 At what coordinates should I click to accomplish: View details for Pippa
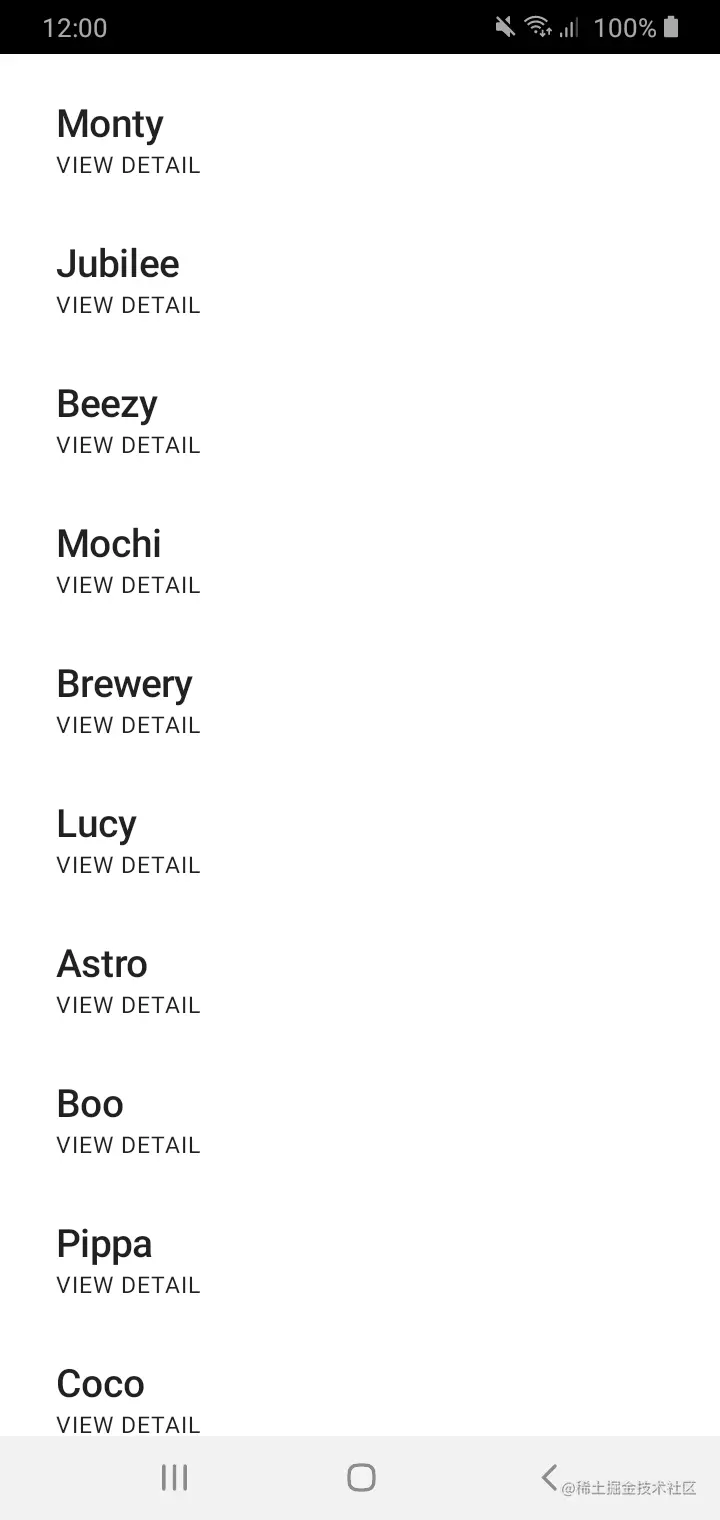(x=128, y=1286)
